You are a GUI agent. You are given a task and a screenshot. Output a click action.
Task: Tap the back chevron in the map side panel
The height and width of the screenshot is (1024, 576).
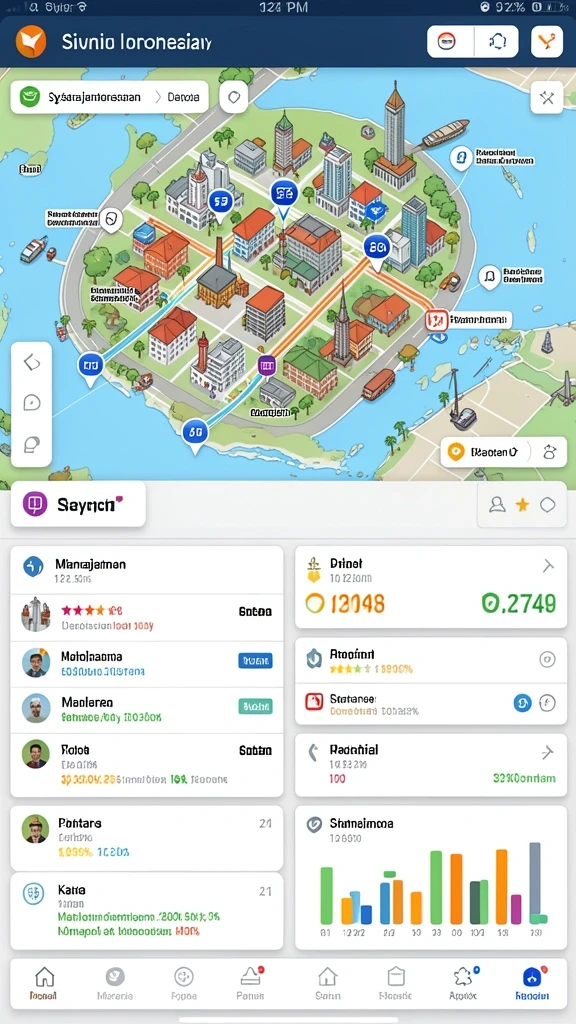32,362
